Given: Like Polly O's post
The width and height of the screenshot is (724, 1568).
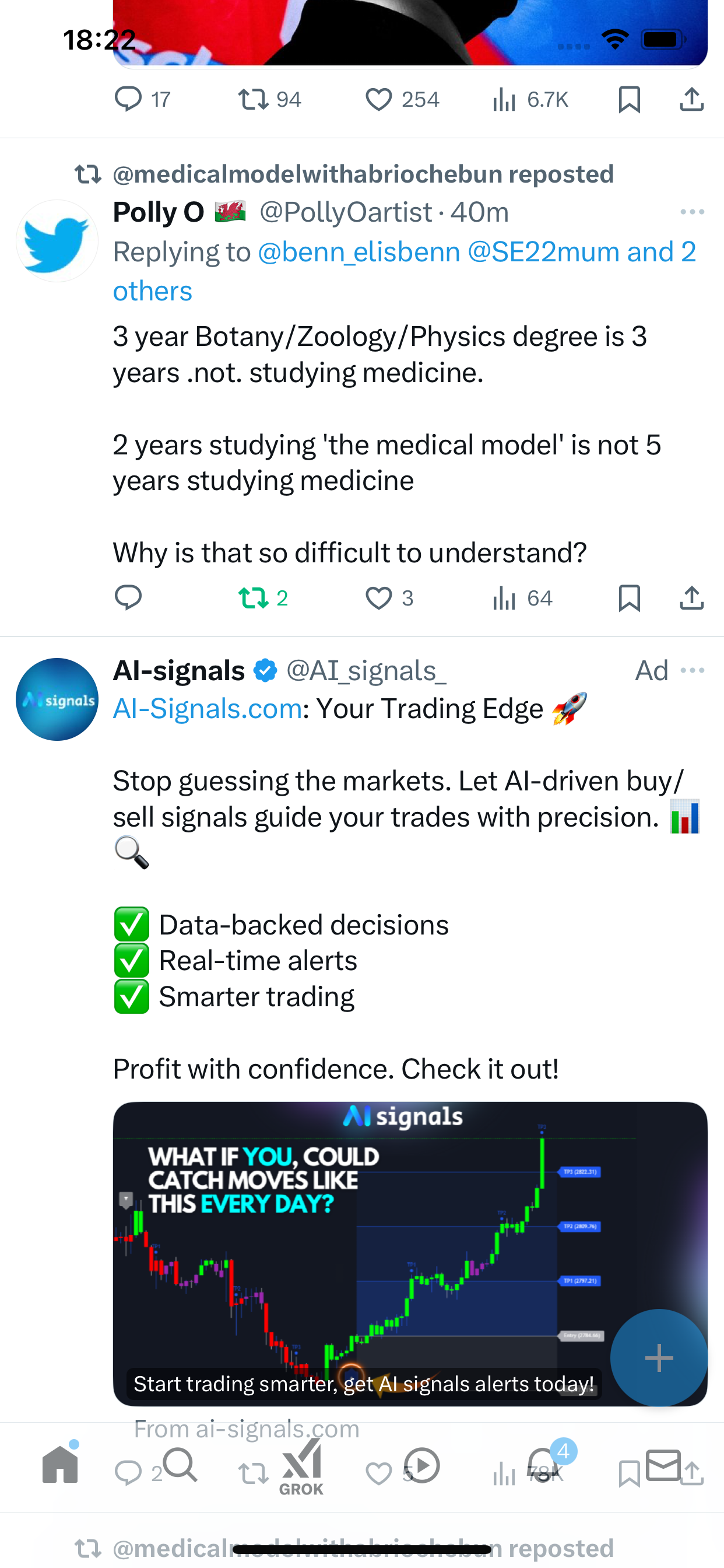Looking at the screenshot, I should click(x=389, y=598).
